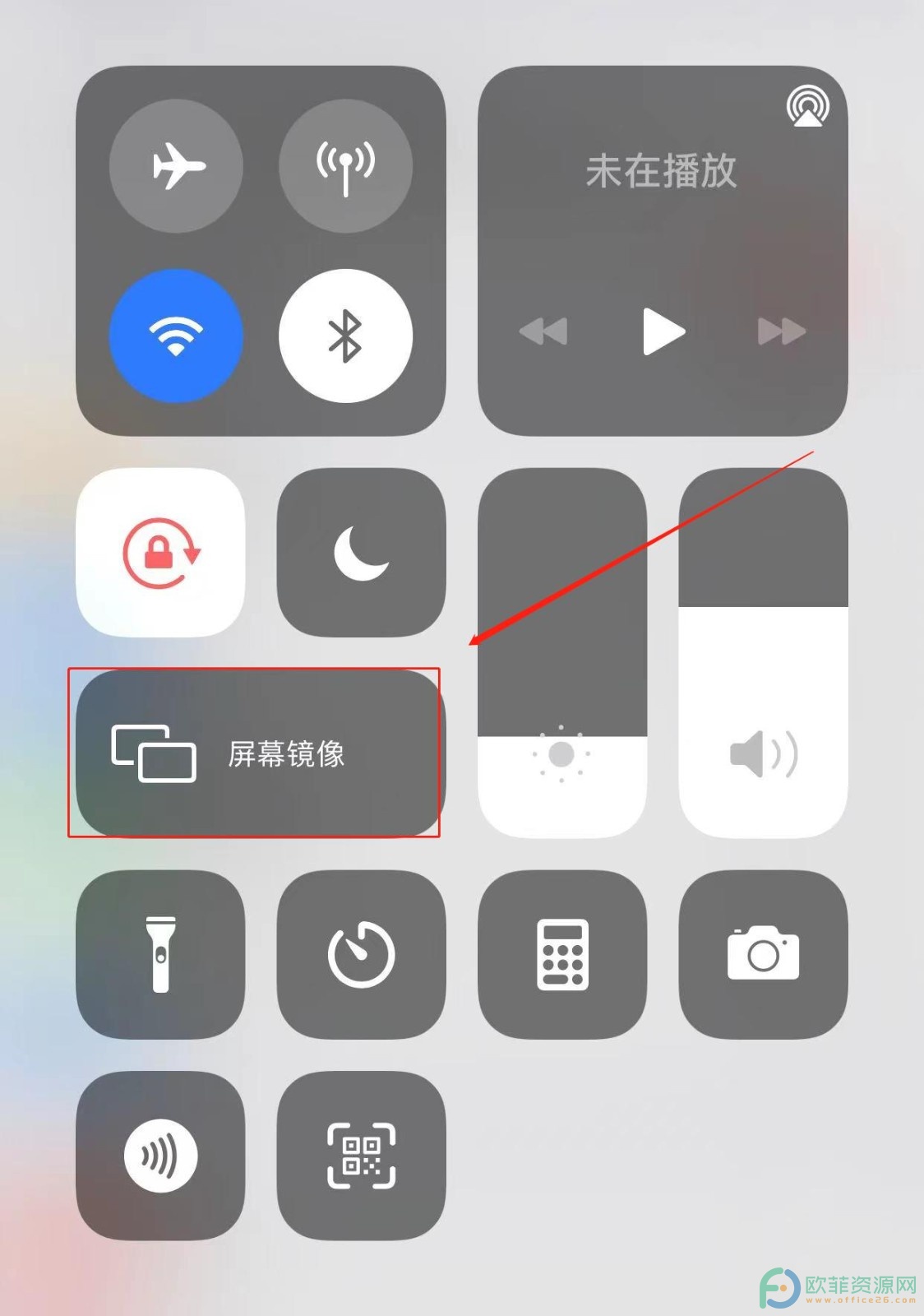Open 屏幕镜像 screen mirroring

coord(256,753)
